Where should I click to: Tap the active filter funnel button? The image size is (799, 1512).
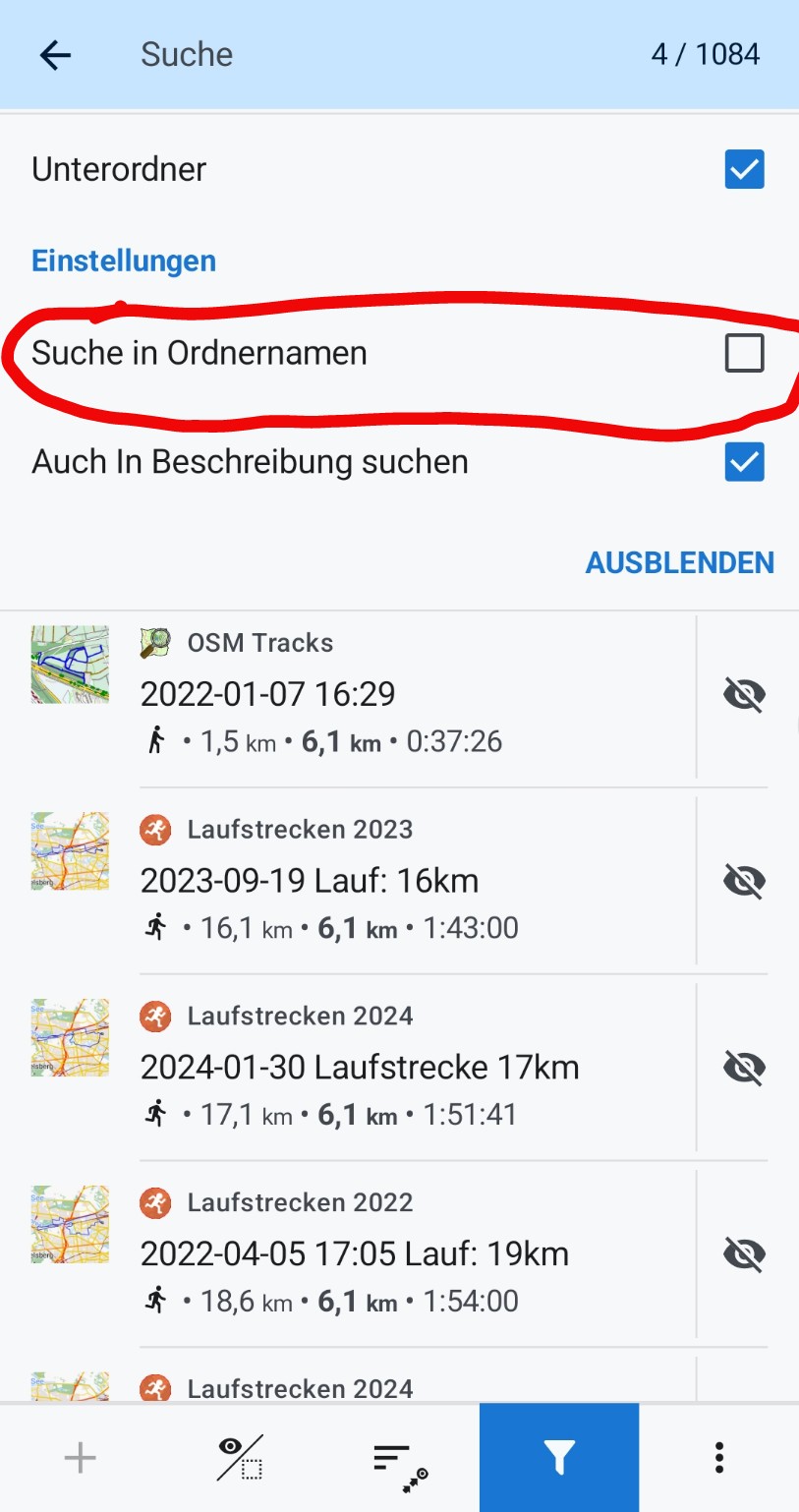559,1458
